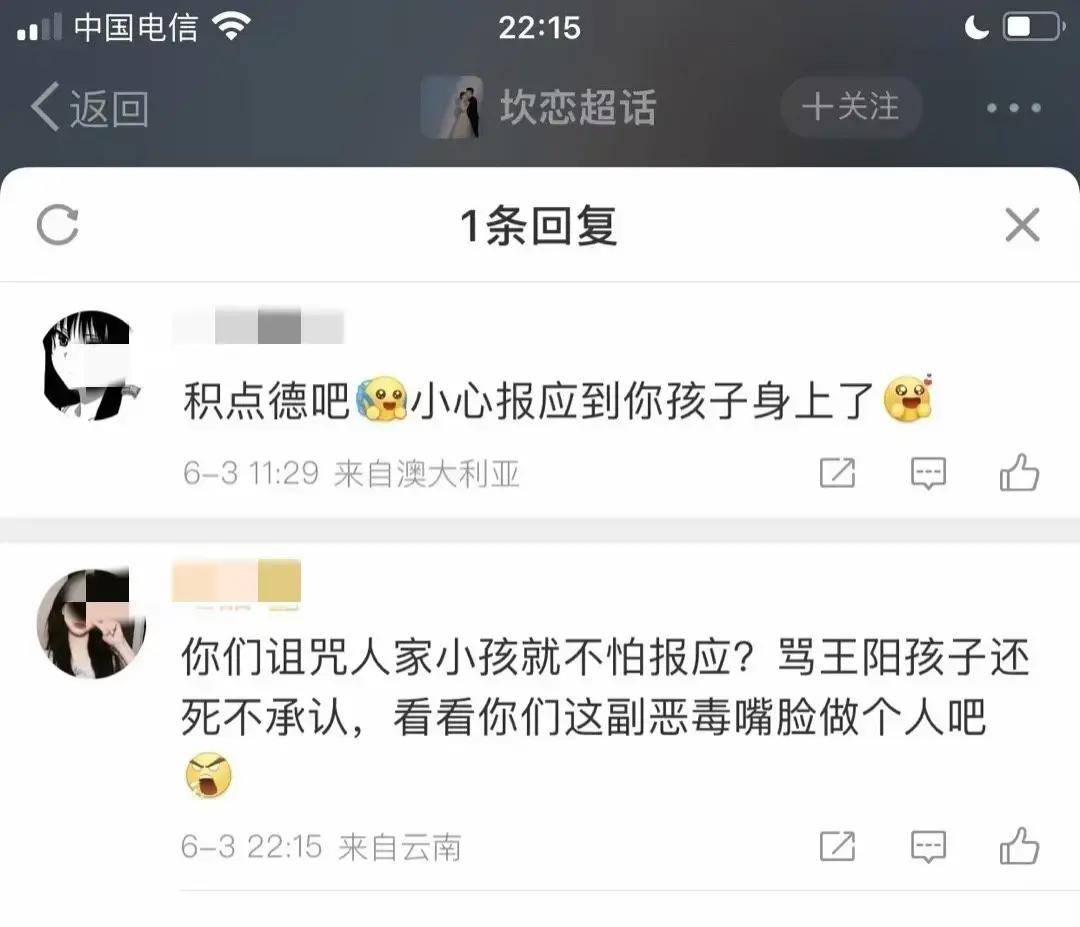Open the avatar of the 澳大利亚 commenter

pyautogui.click(x=88, y=366)
